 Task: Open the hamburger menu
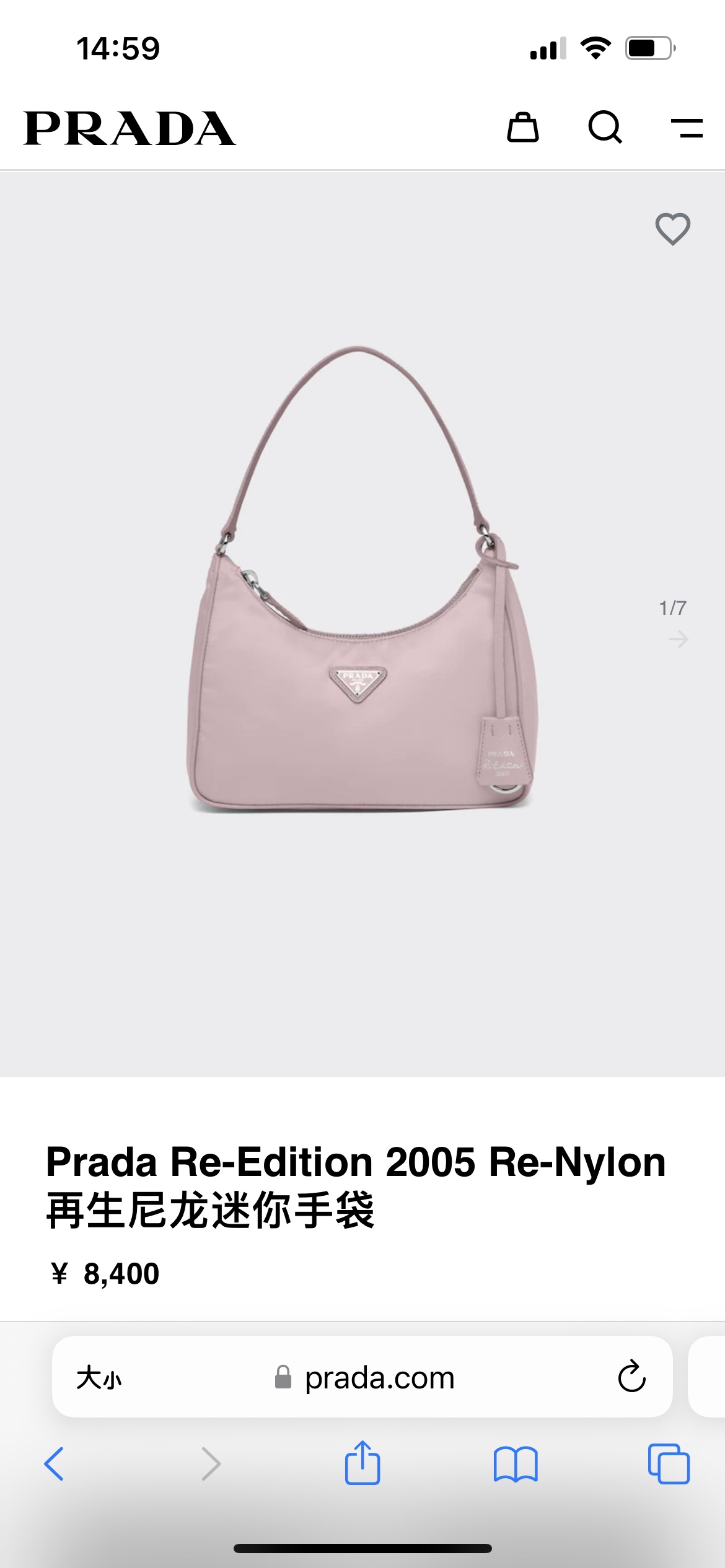687,128
